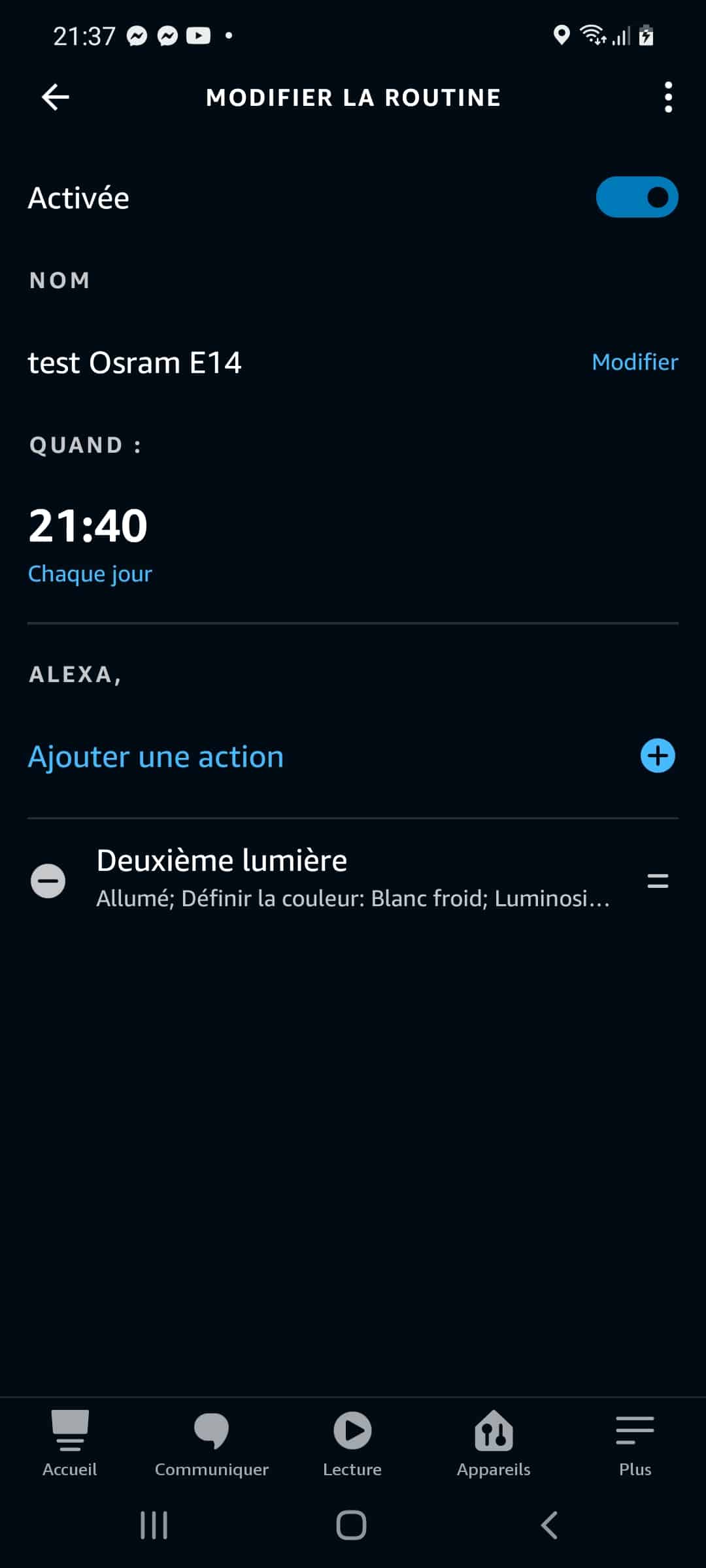This screenshot has width=706, height=1568.
Task: Tap the reorder handle on Deuxième lumière
Action: 658,881
